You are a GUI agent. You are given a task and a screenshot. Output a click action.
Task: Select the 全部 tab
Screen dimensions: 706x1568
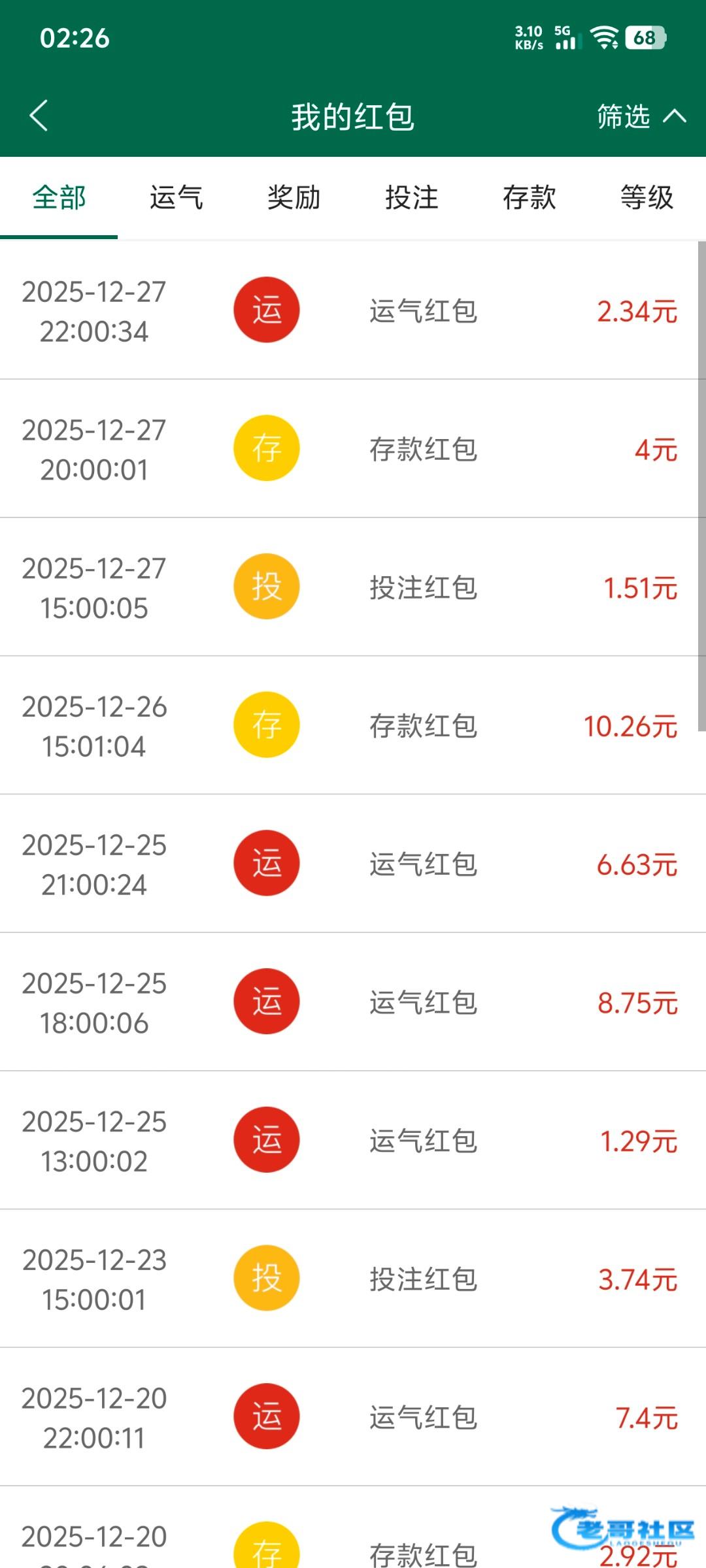59,197
